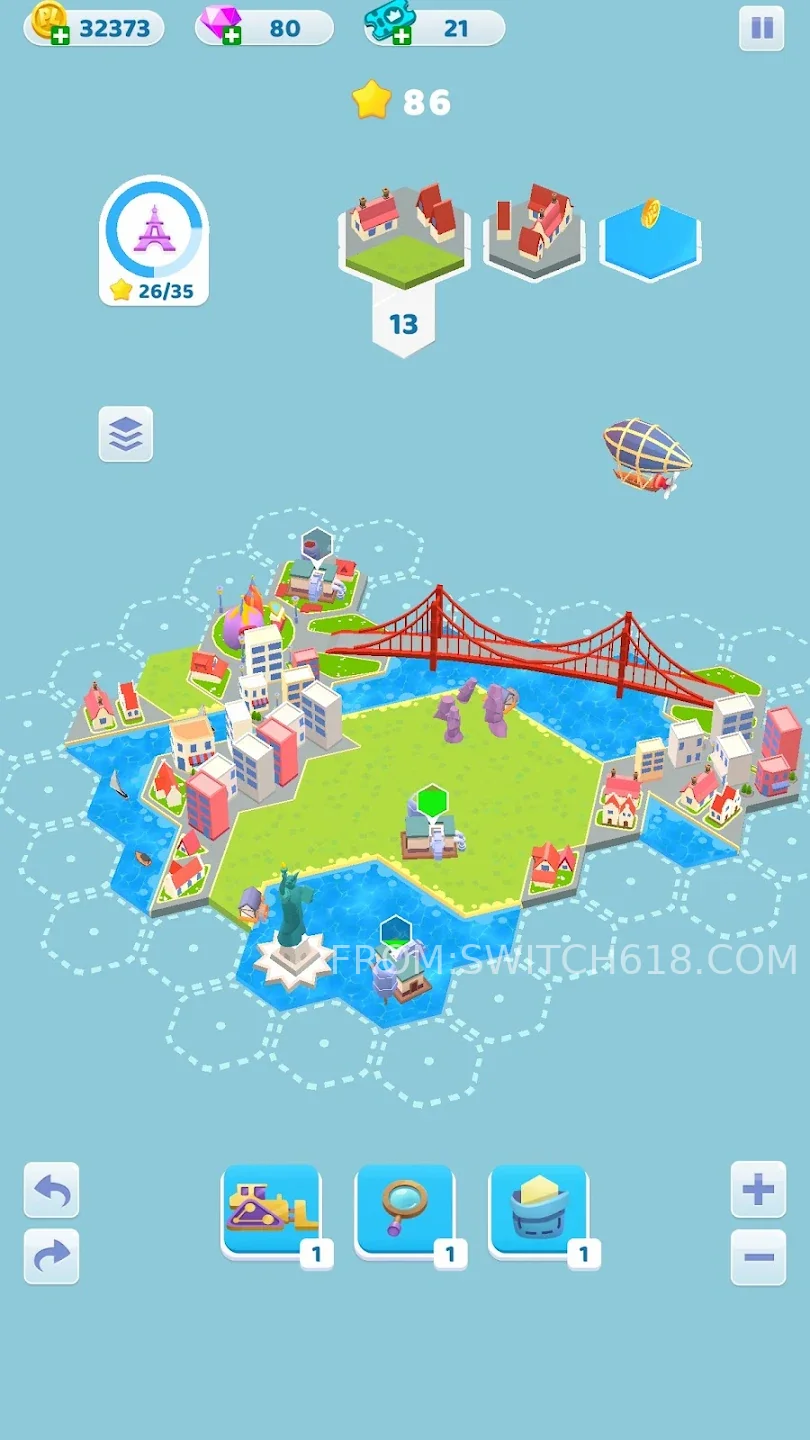
Task: Tap the flying airship
Action: tap(648, 456)
